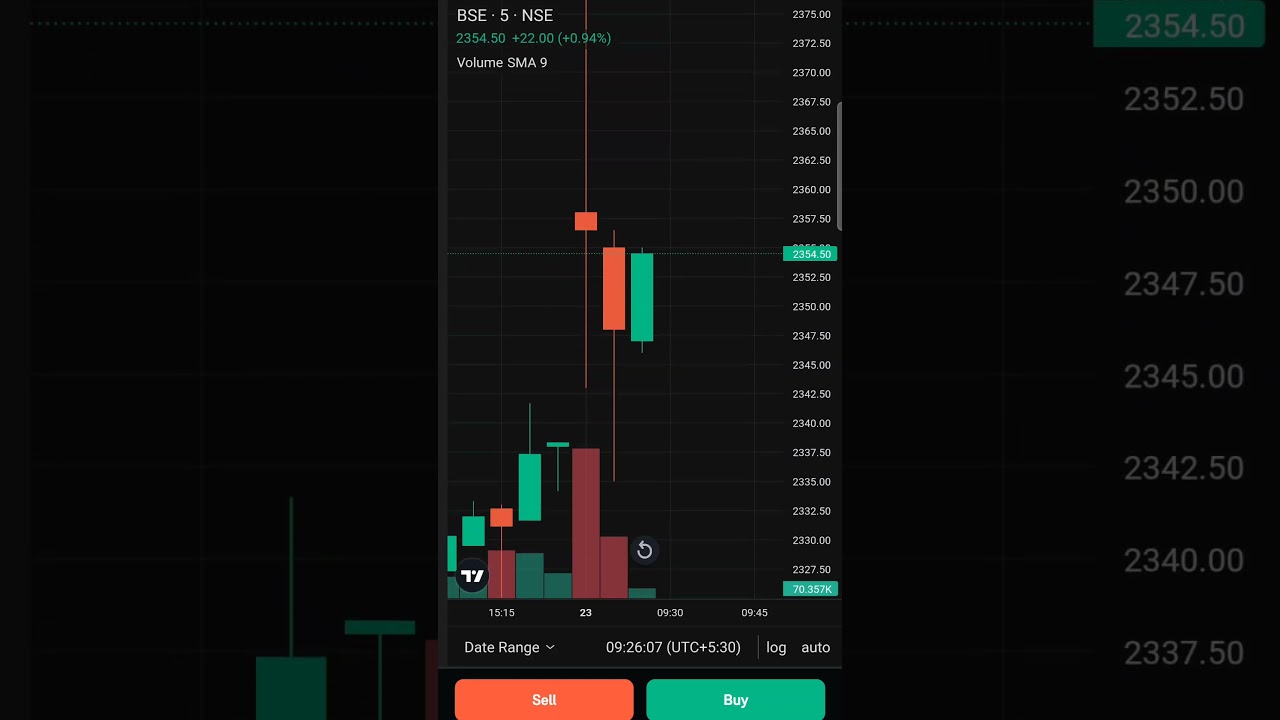Screen dimensions: 1280x720
Task: Tap the Buy button
Action: click(735, 700)
